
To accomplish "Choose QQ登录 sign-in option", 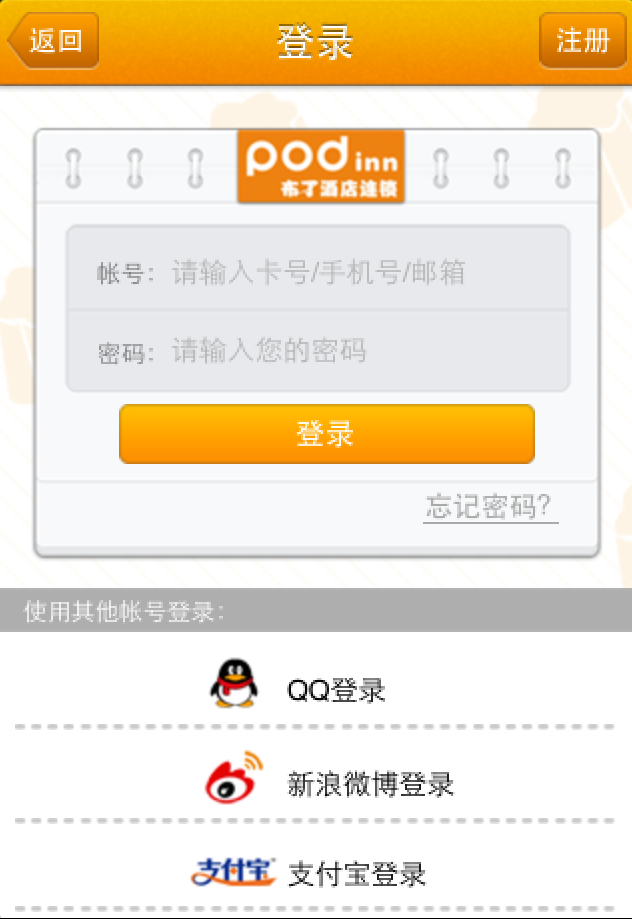I will tap(315, 688).
